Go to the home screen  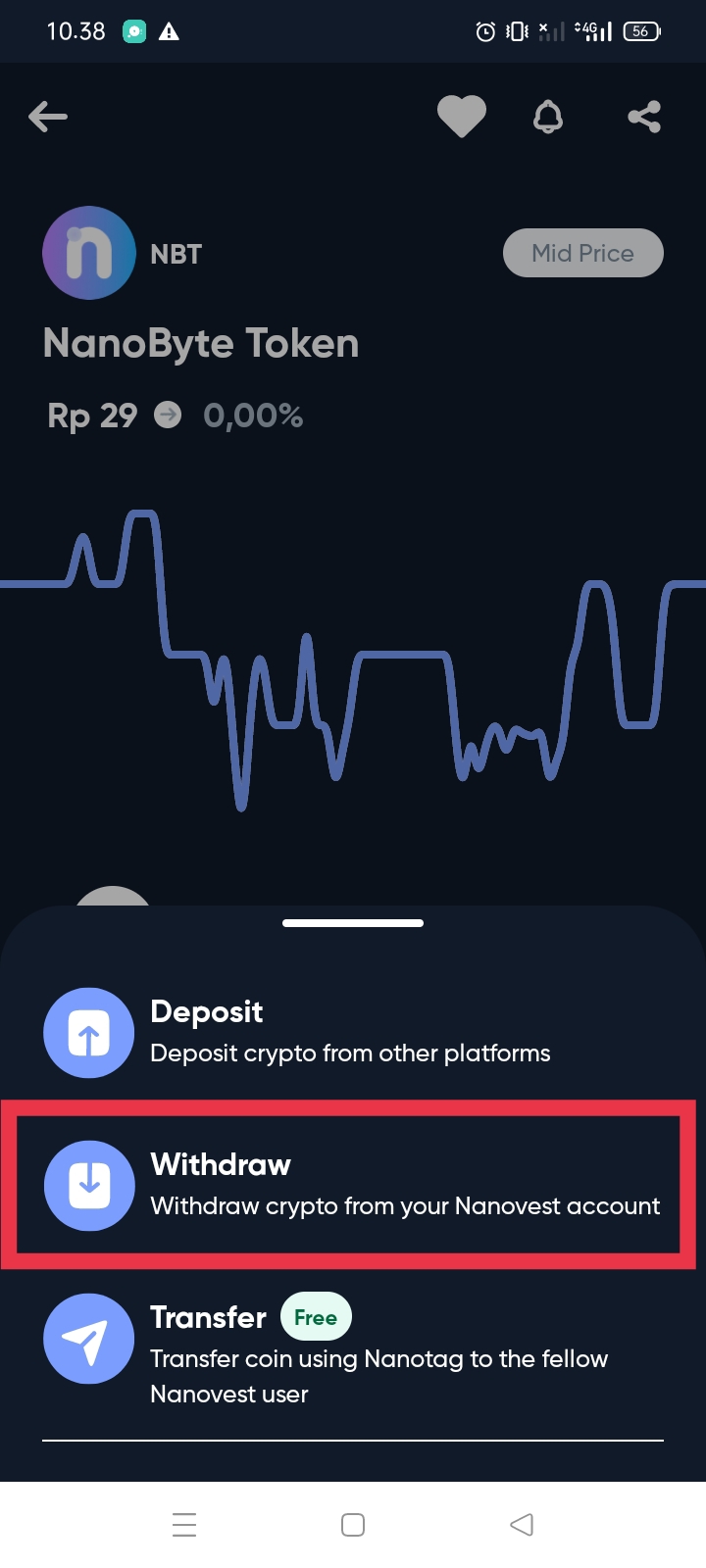pyautogui.click(x=353, y=1525)
